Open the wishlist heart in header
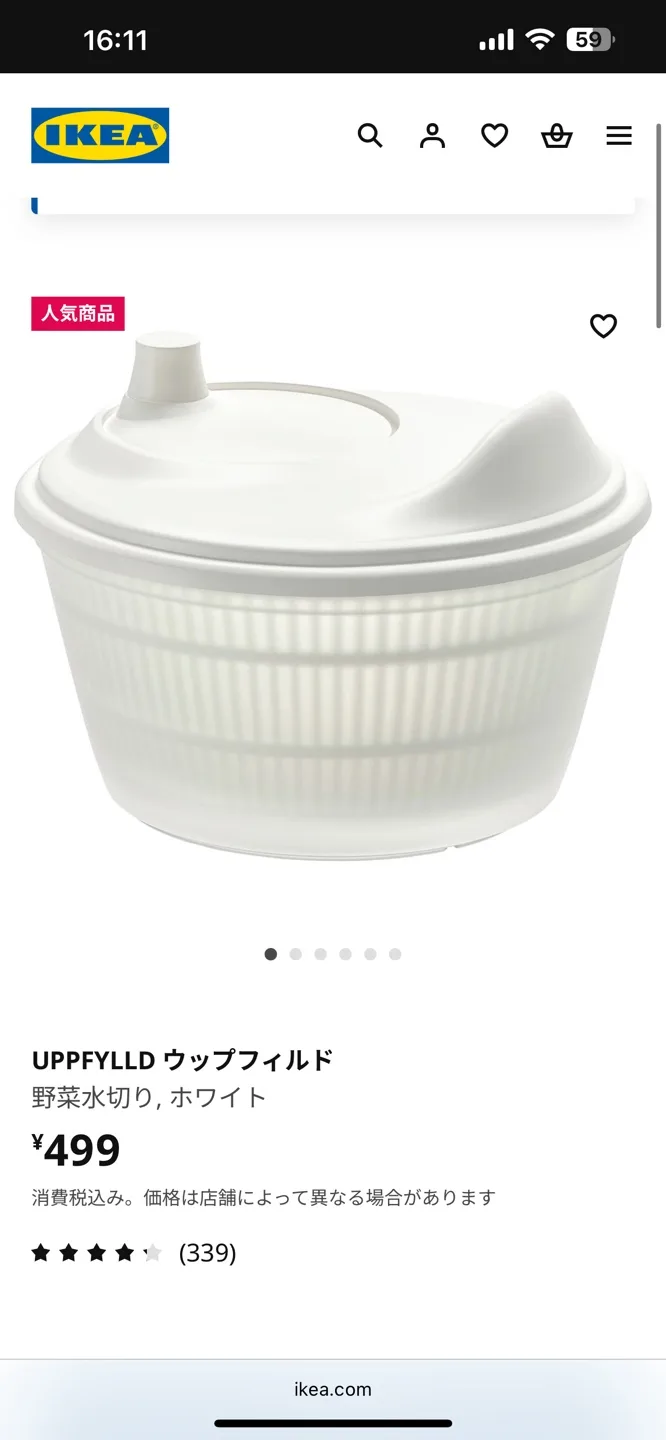Viewport: 666px width, 1440px height. click(494, 135)
